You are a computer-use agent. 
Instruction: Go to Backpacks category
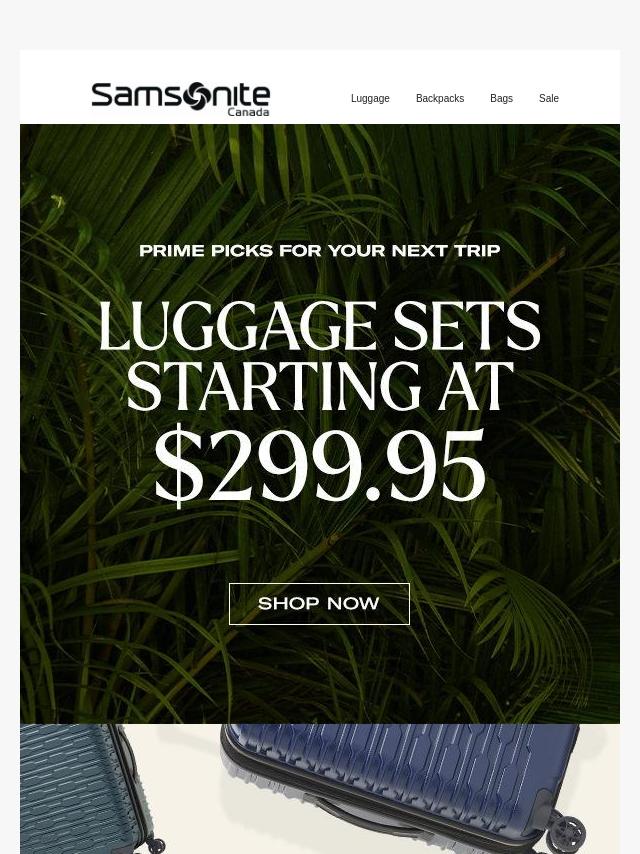point(439,98)
